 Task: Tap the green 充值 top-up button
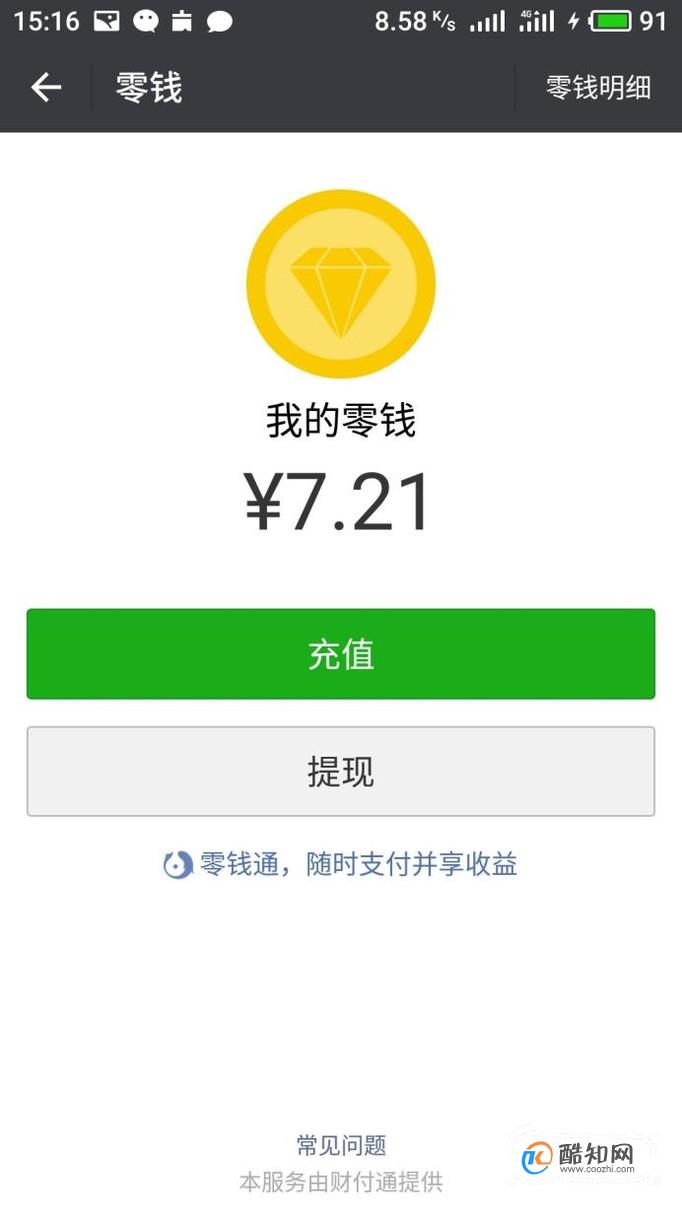[341, 654]
